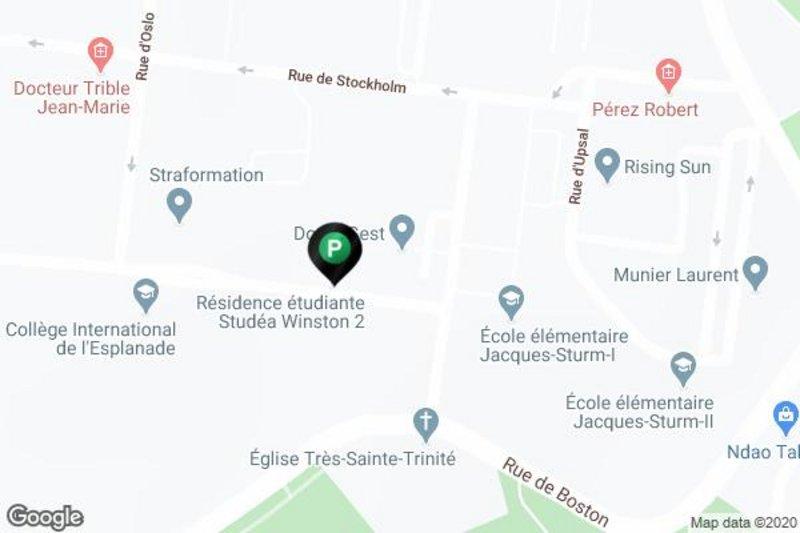
Task: Tap École élémentaire Jacques-Sturm-II marker
Action: [683, 366]
